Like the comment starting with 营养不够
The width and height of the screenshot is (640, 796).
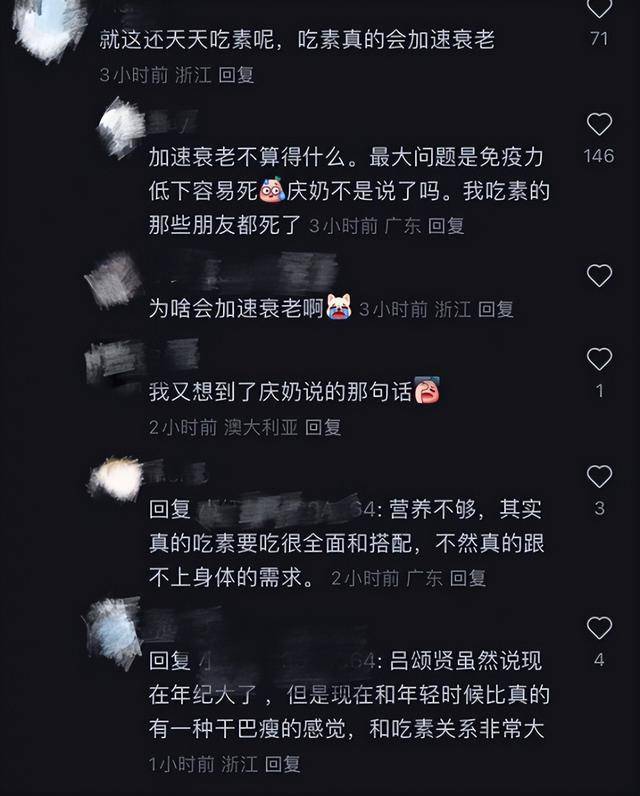point(599,477)
